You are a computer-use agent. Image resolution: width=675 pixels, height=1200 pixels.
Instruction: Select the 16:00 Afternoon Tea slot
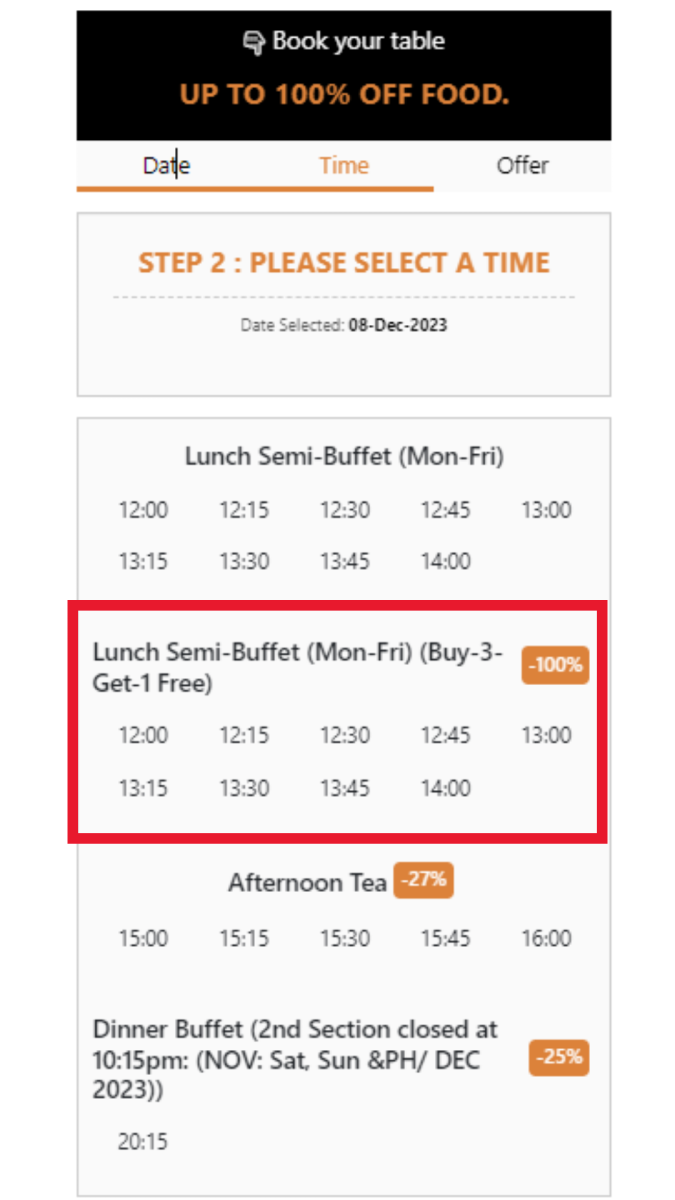[546, 938]
